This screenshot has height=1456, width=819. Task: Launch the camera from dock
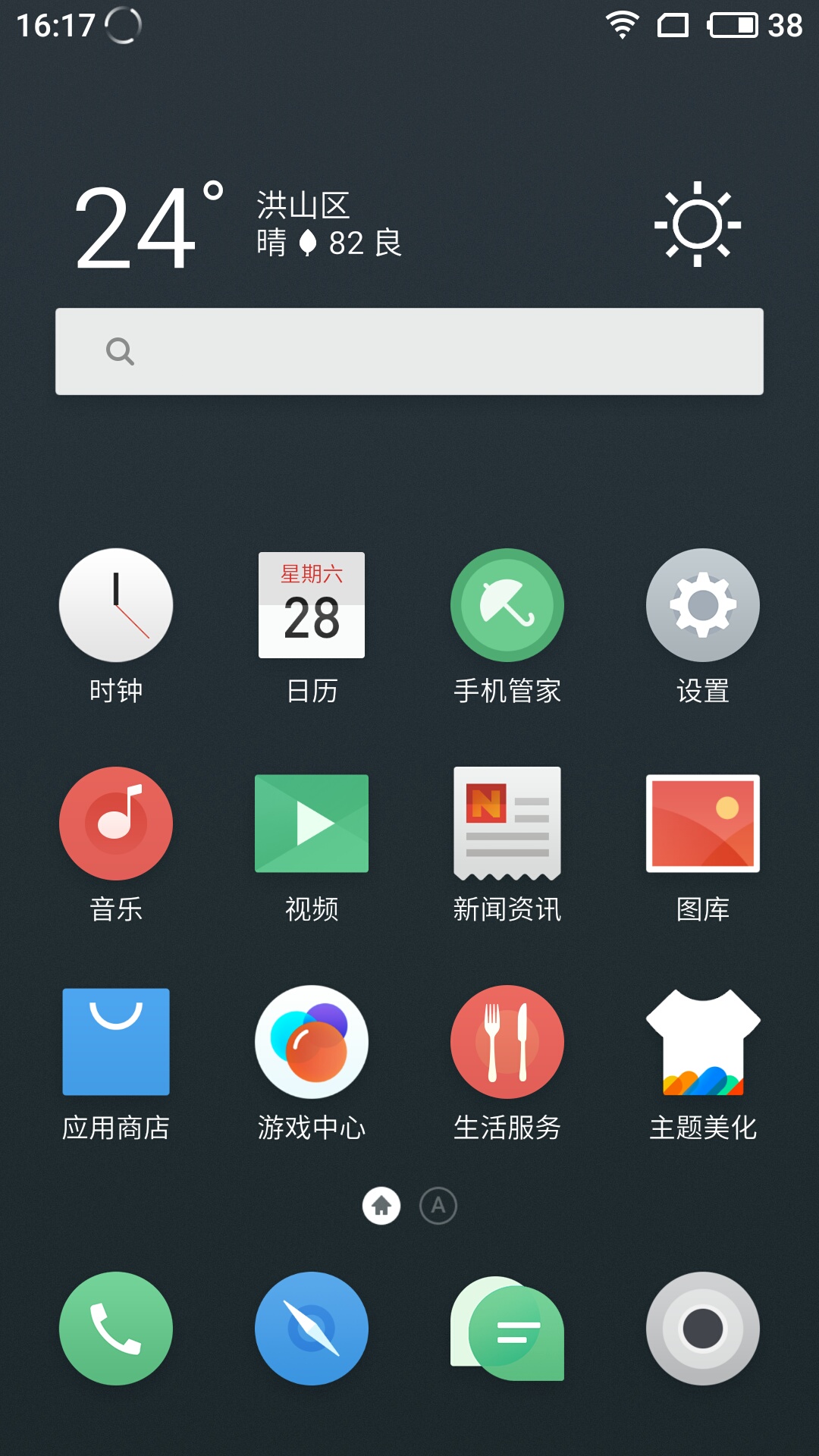pos(703,1329)
